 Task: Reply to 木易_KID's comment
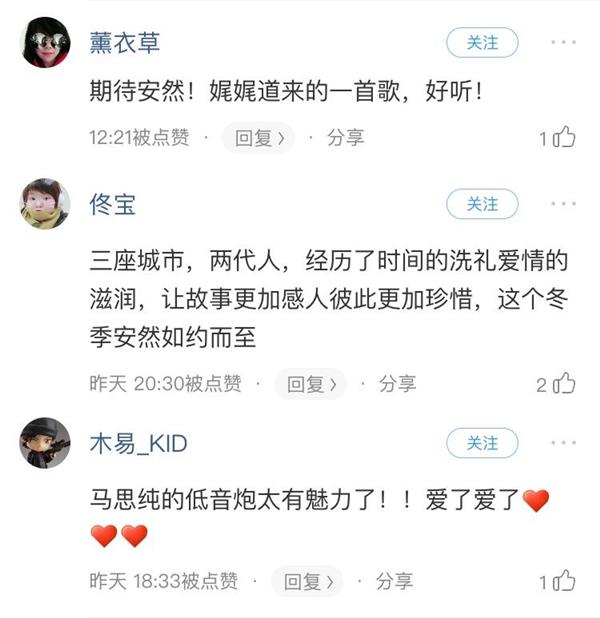312,581
